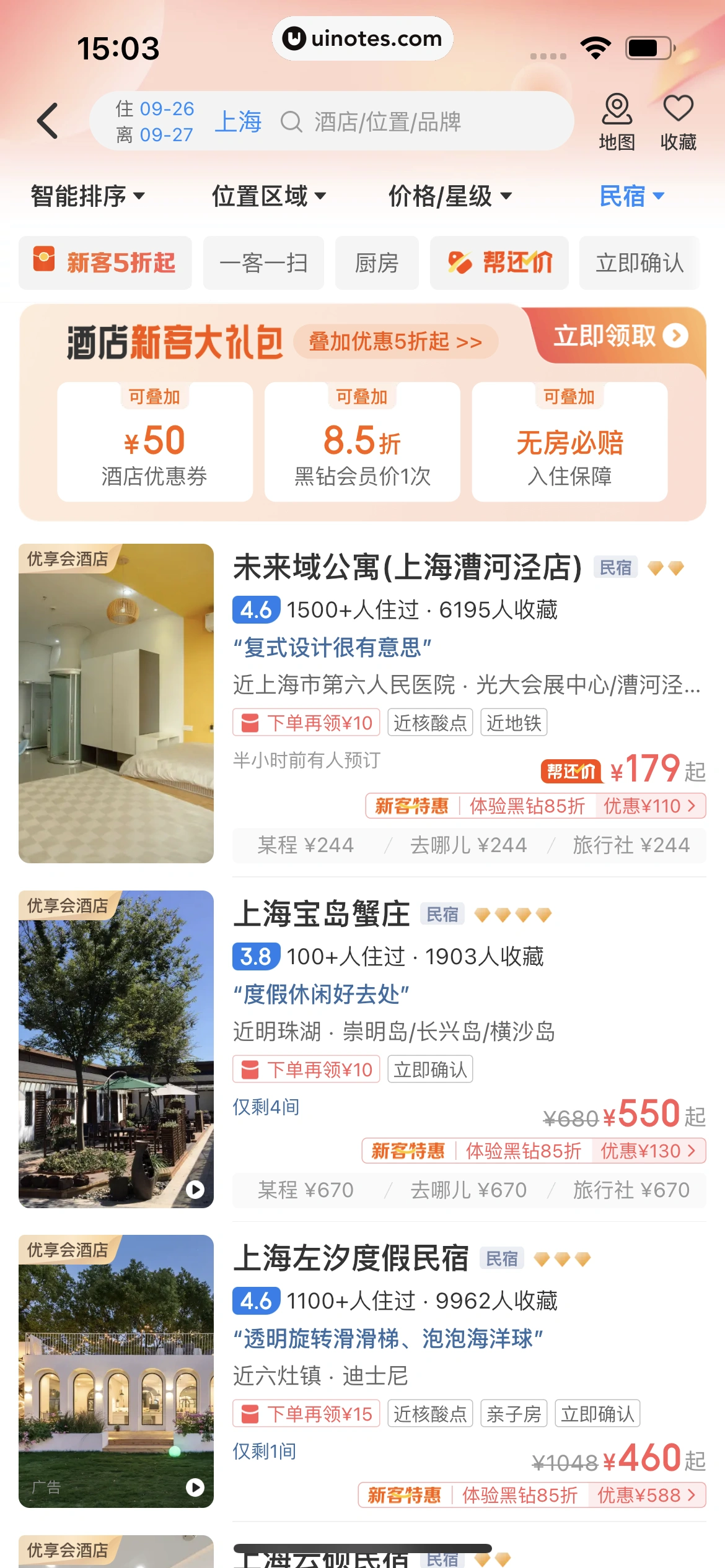Select the 帮还价 filter chip
The height and width of the screenshot is (1568, 725).
(499, 263)
